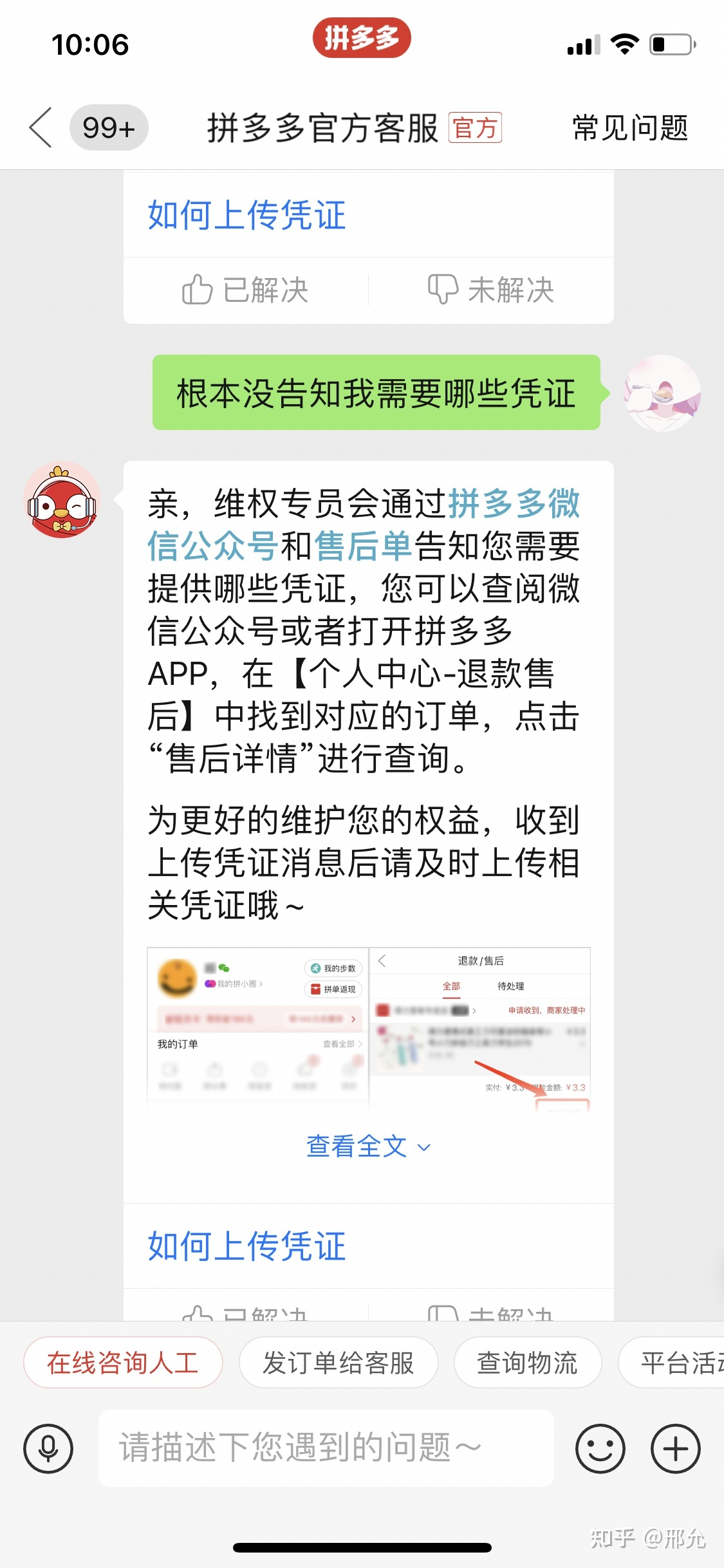The width and height of the screenshot is (724, 1568).
Task: Open the refund tutorial image in reply
Action: (x=368, y=1027)
